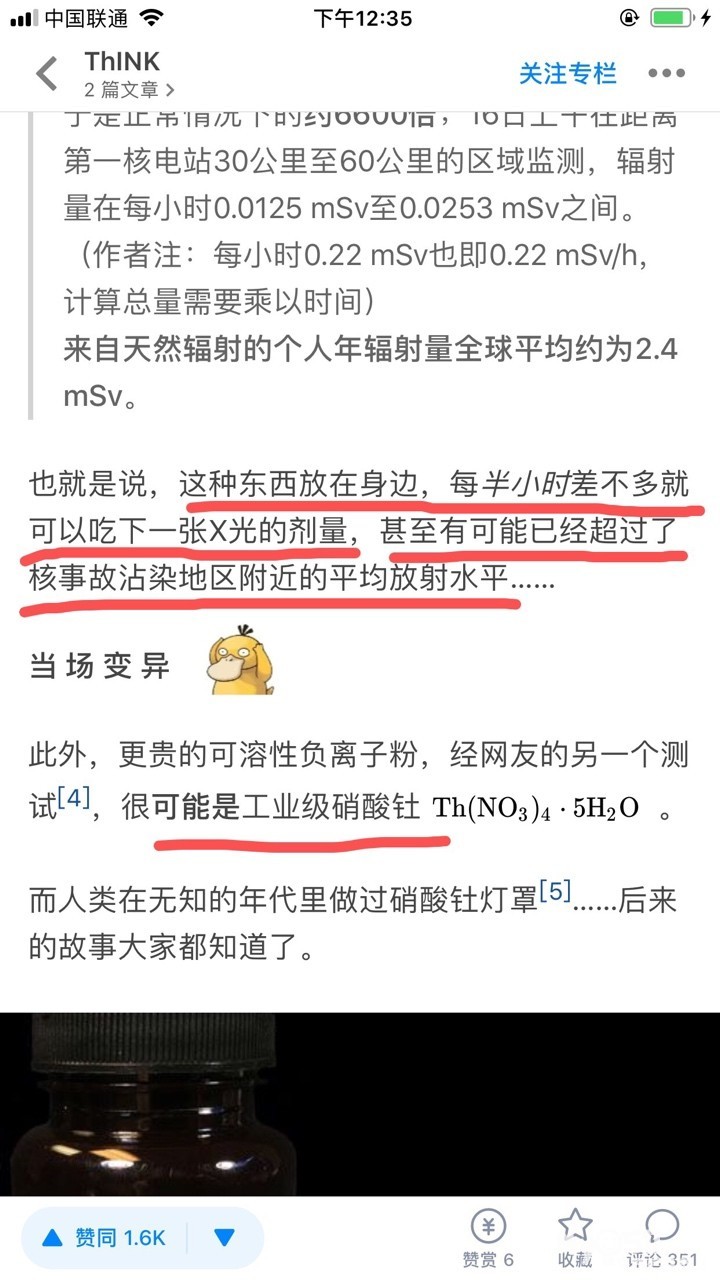Open the 评论 comments section
This screenshot has width=720, height=1280.
click(662, 1239)
